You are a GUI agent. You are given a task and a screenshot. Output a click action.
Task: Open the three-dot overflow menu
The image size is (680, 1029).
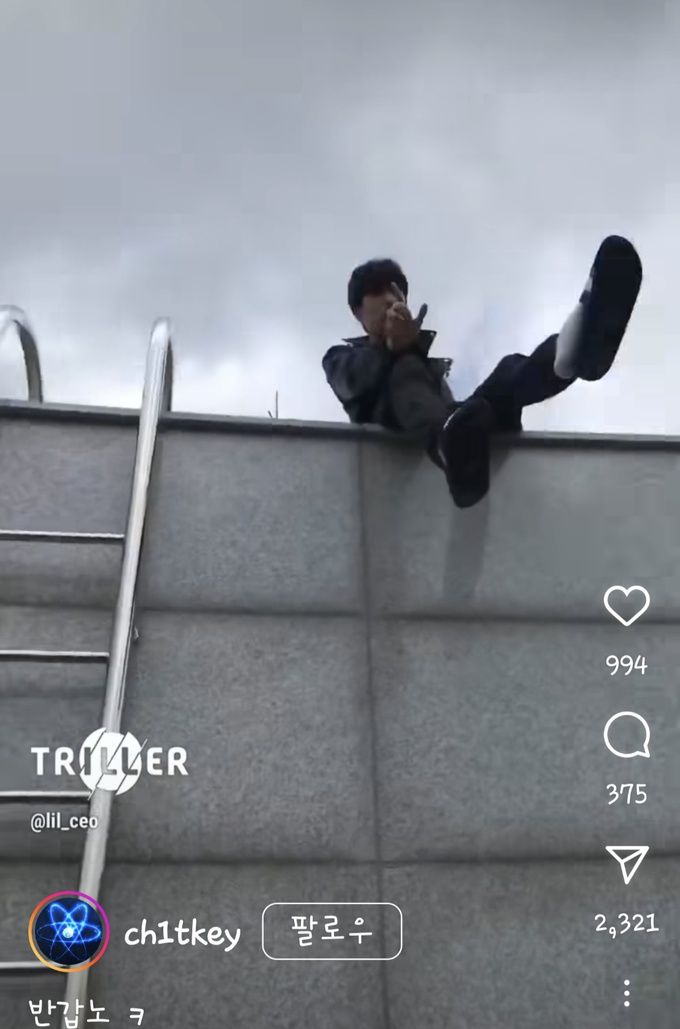(x=626, y=993)
